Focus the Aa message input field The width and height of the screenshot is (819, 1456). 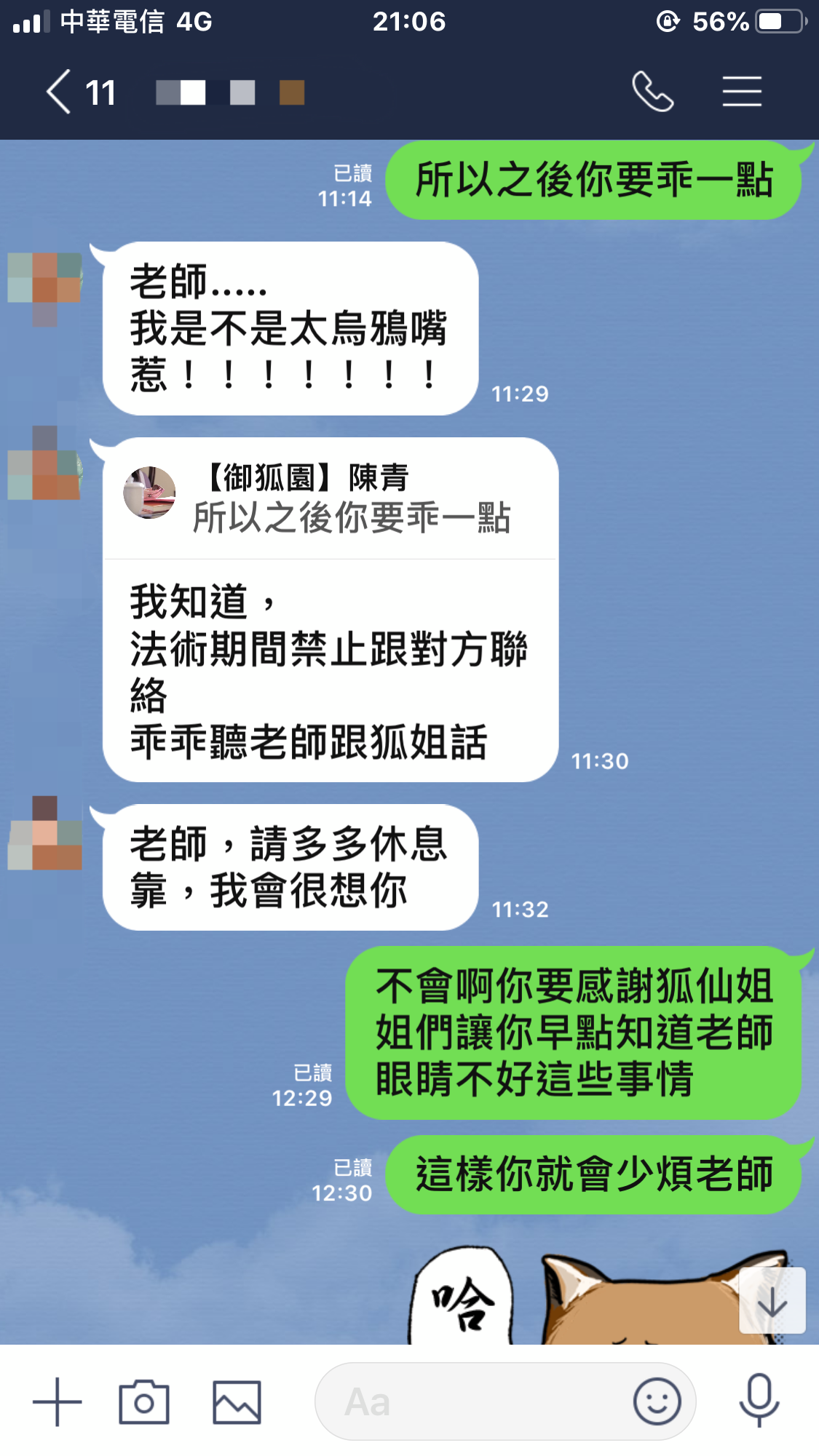coord(473,1401)
